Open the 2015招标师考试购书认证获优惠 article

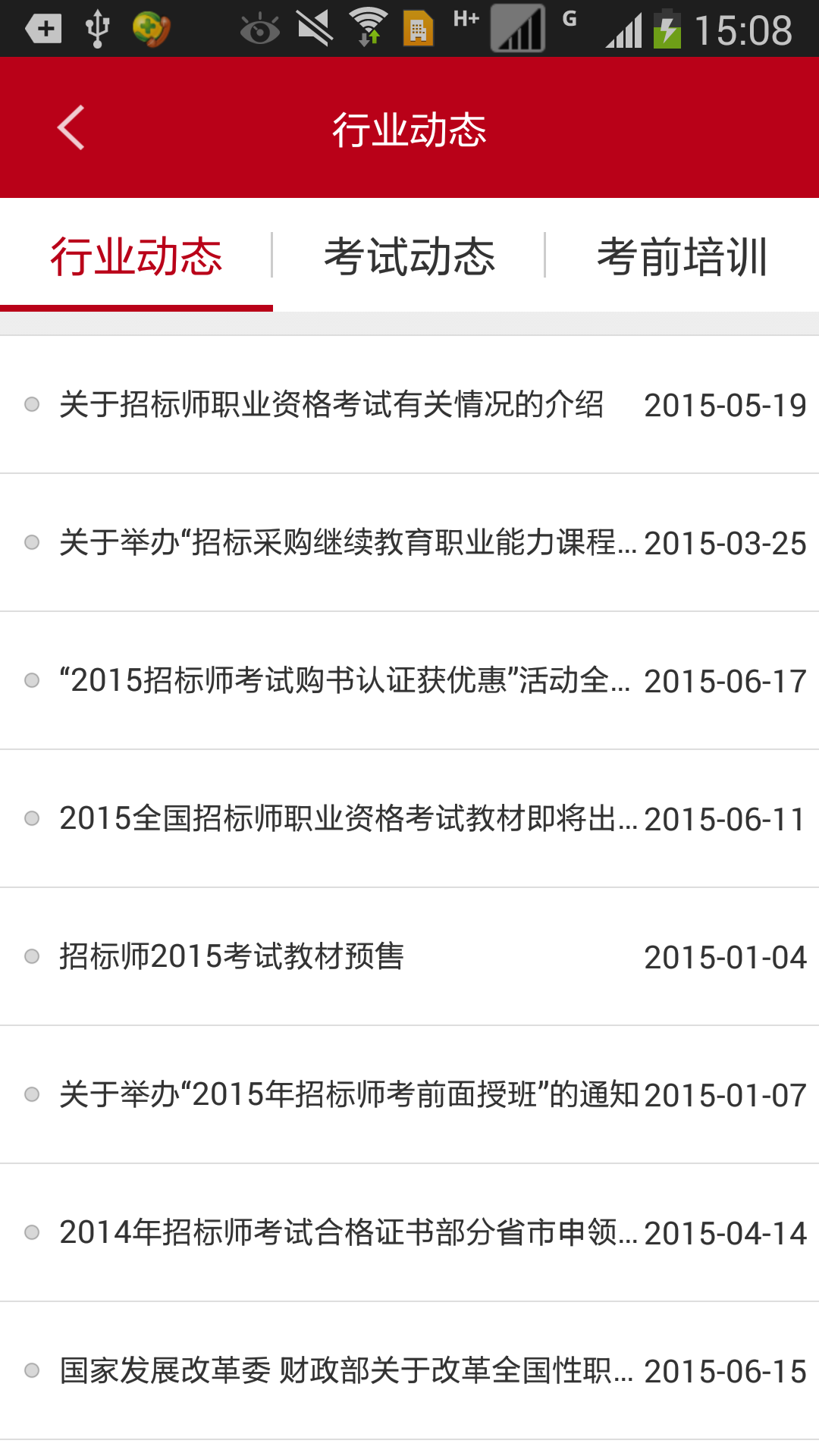click(x=344, y=680)
